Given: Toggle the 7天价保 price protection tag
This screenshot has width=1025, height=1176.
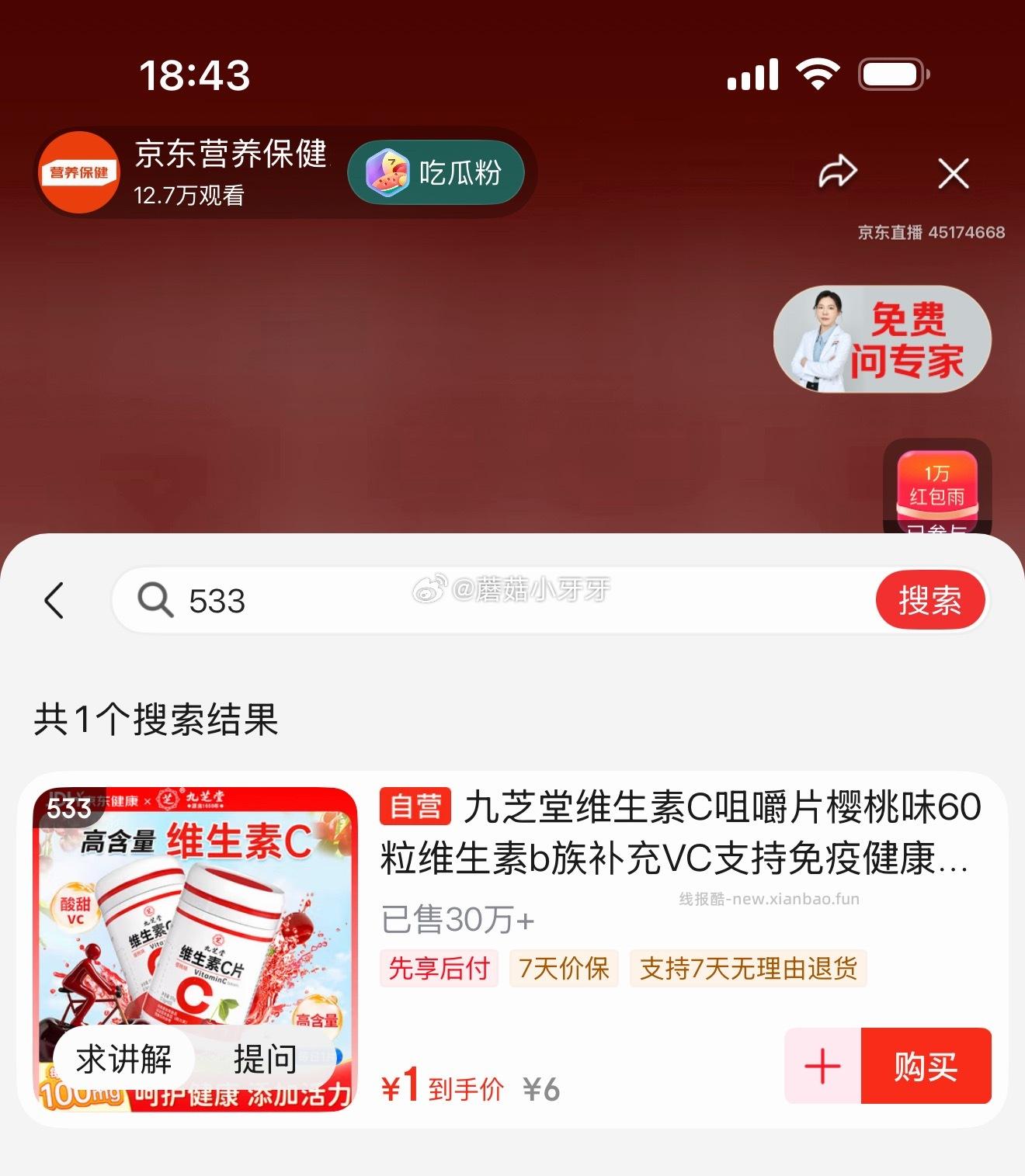Looking at the screenshot, I should tap(564, 968).
